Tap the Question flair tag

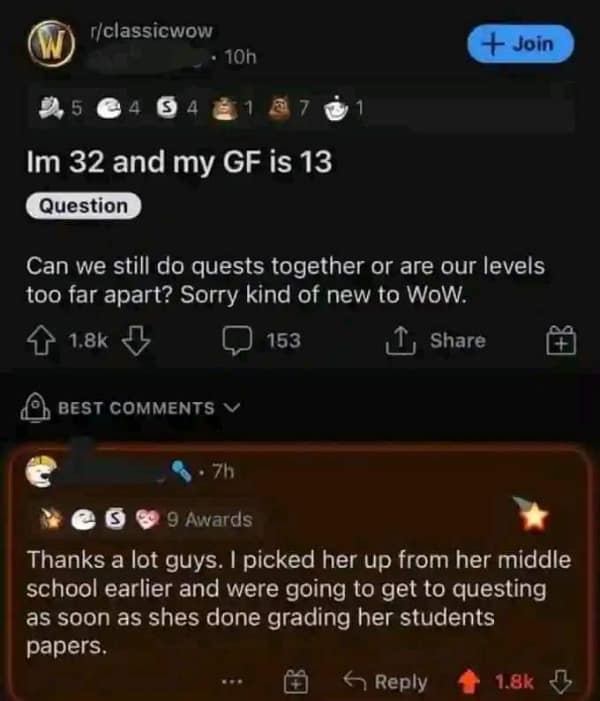coord(84,206)
